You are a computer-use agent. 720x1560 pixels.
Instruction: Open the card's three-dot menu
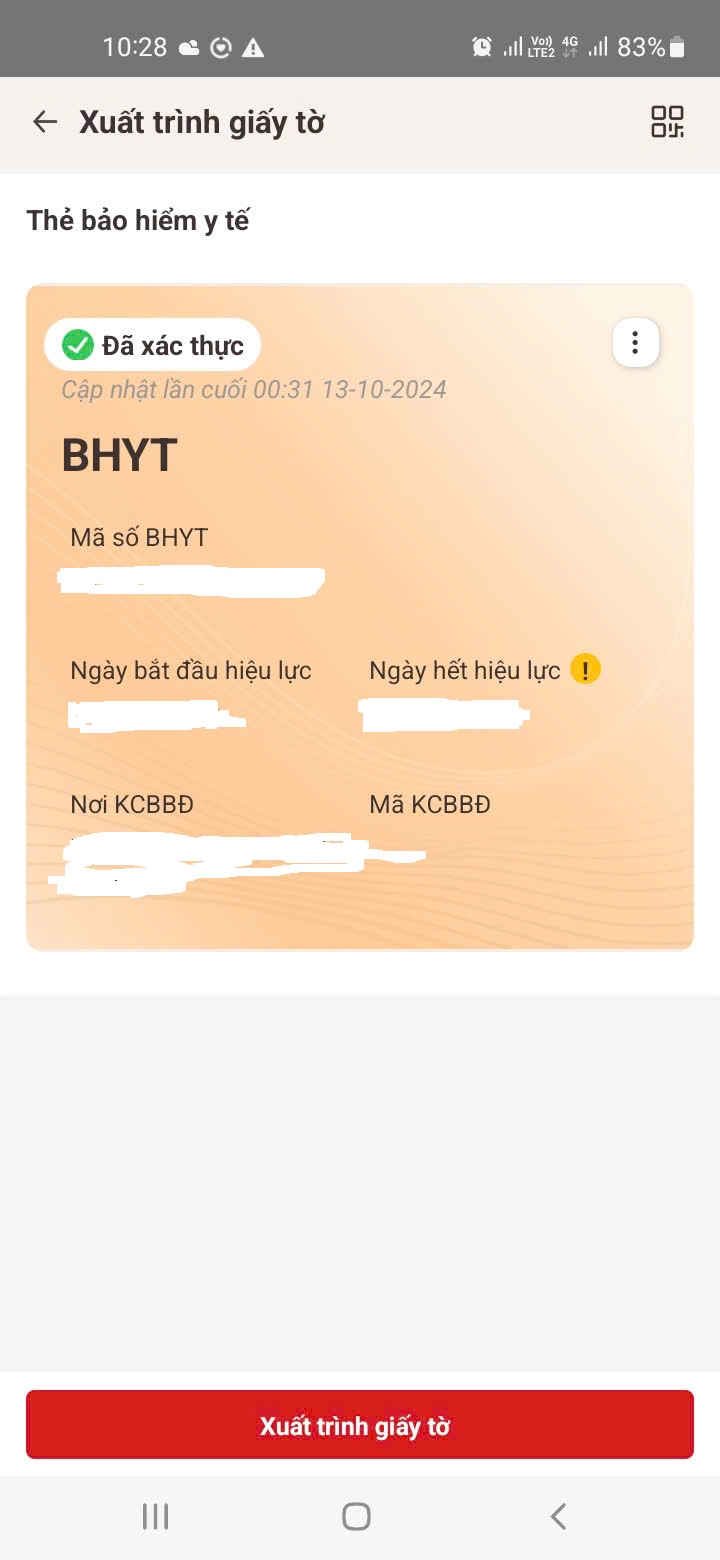coord(635,343)
